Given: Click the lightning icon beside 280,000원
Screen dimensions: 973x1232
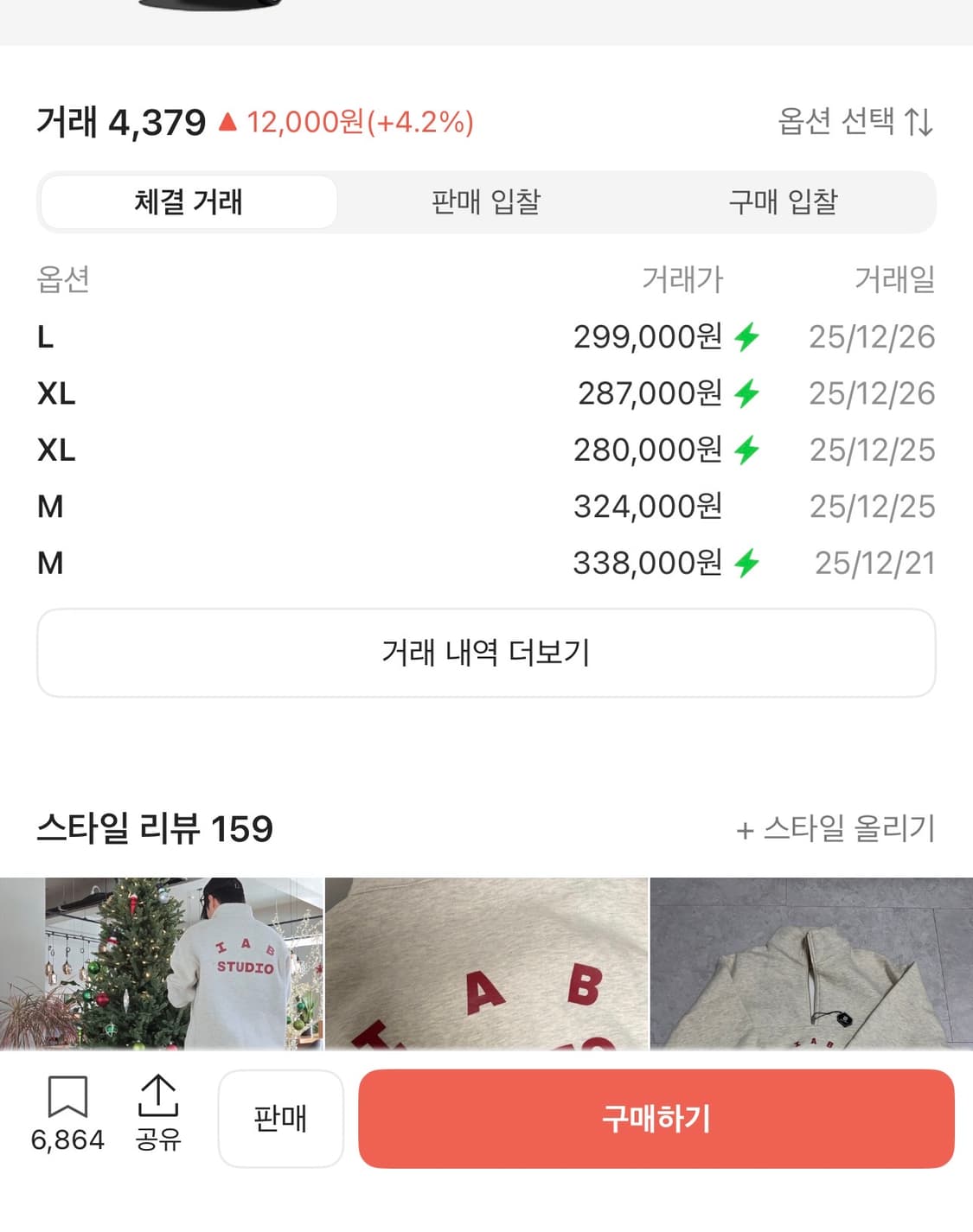Looking at the screenshot, I should click(x=747, y=450).
